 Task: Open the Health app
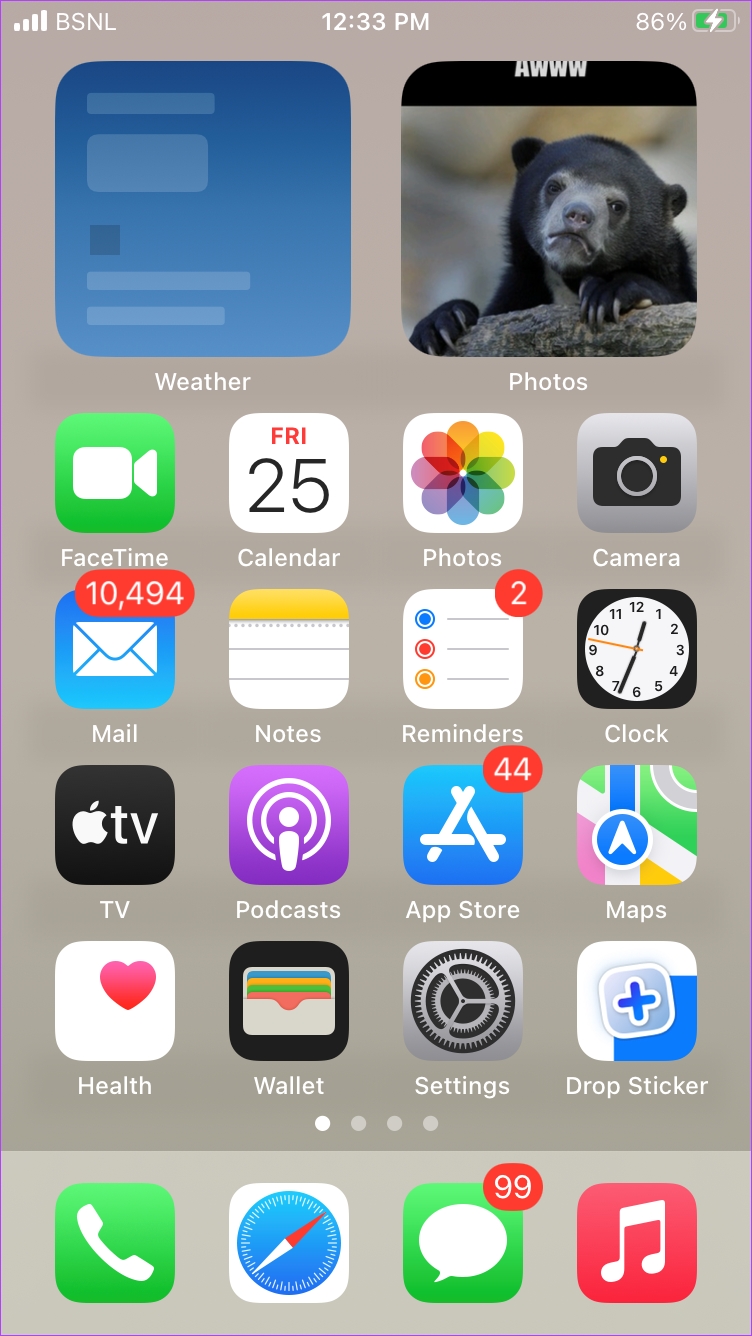(115, 1001)
